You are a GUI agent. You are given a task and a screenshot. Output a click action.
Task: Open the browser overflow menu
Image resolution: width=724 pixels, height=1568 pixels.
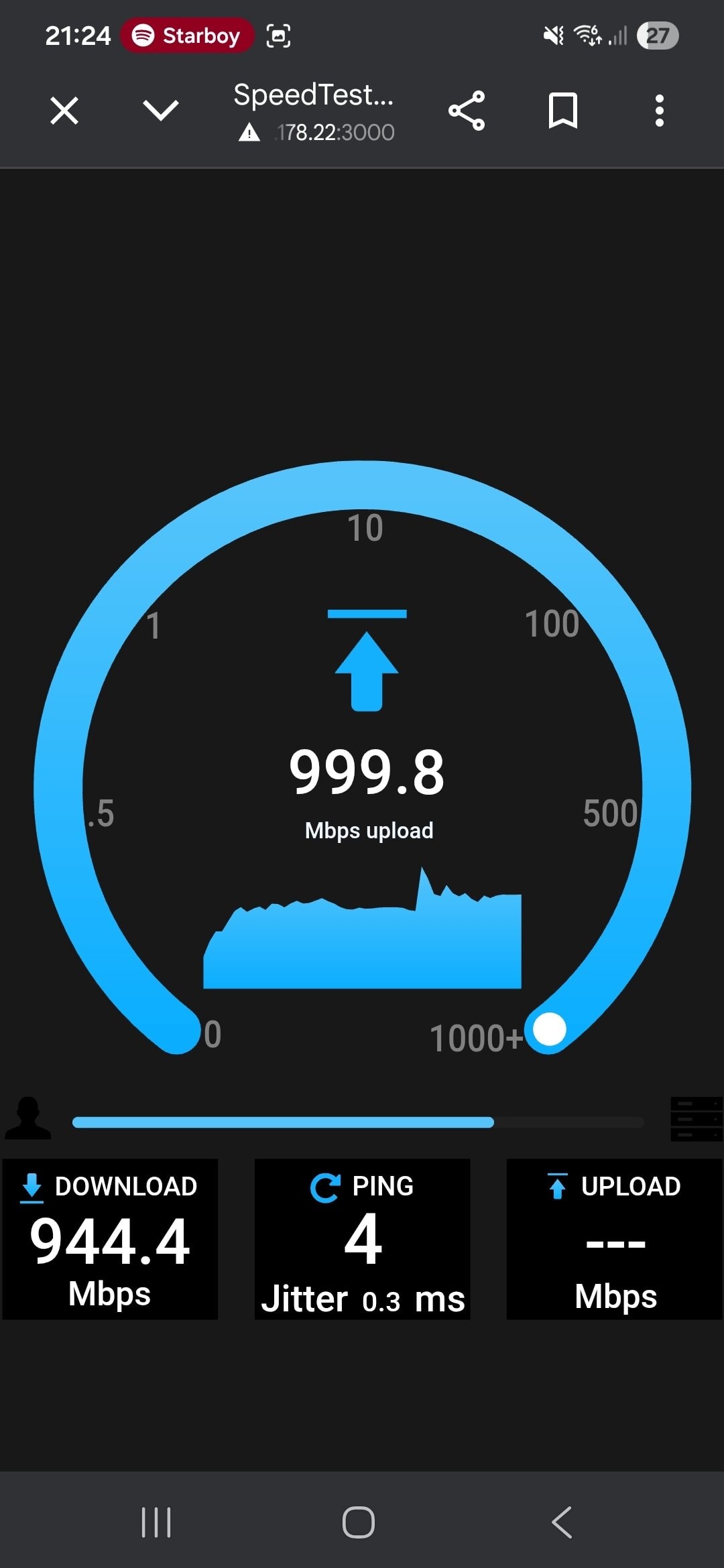point(659,111)
